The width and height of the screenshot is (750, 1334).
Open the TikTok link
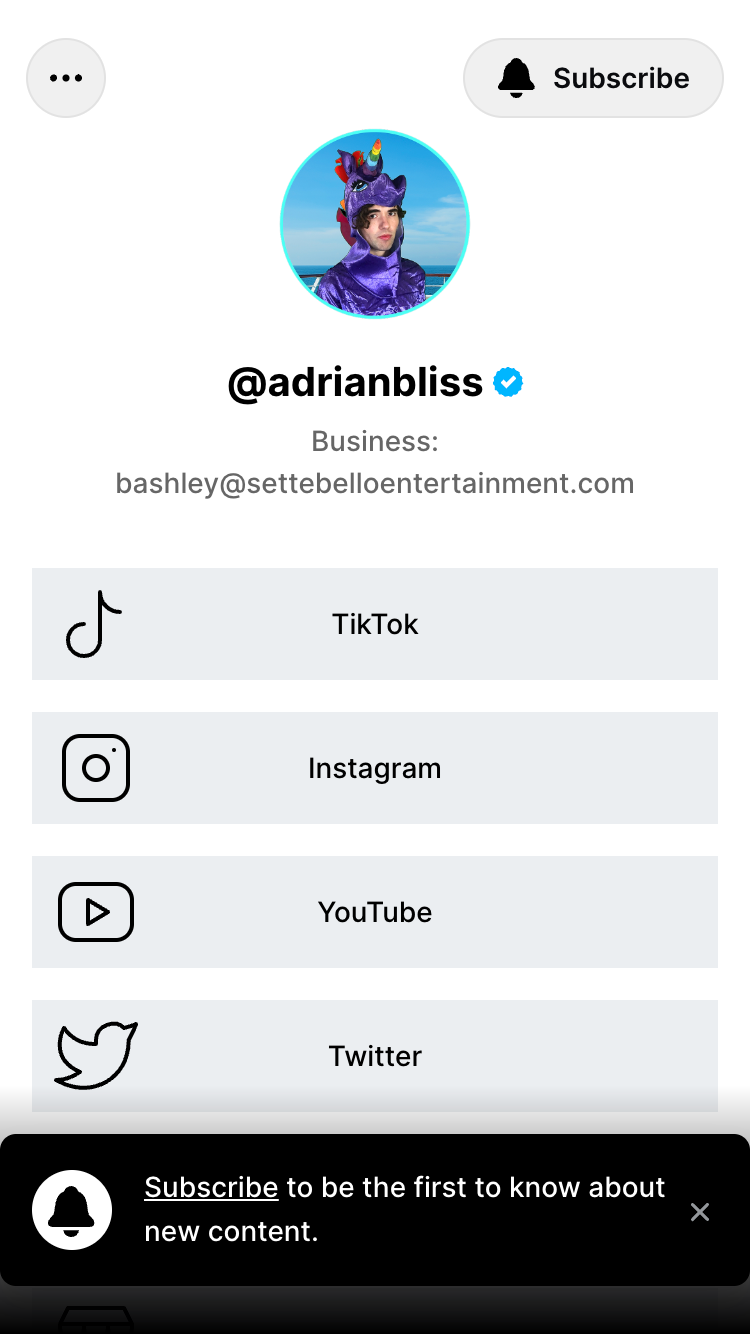375,624
